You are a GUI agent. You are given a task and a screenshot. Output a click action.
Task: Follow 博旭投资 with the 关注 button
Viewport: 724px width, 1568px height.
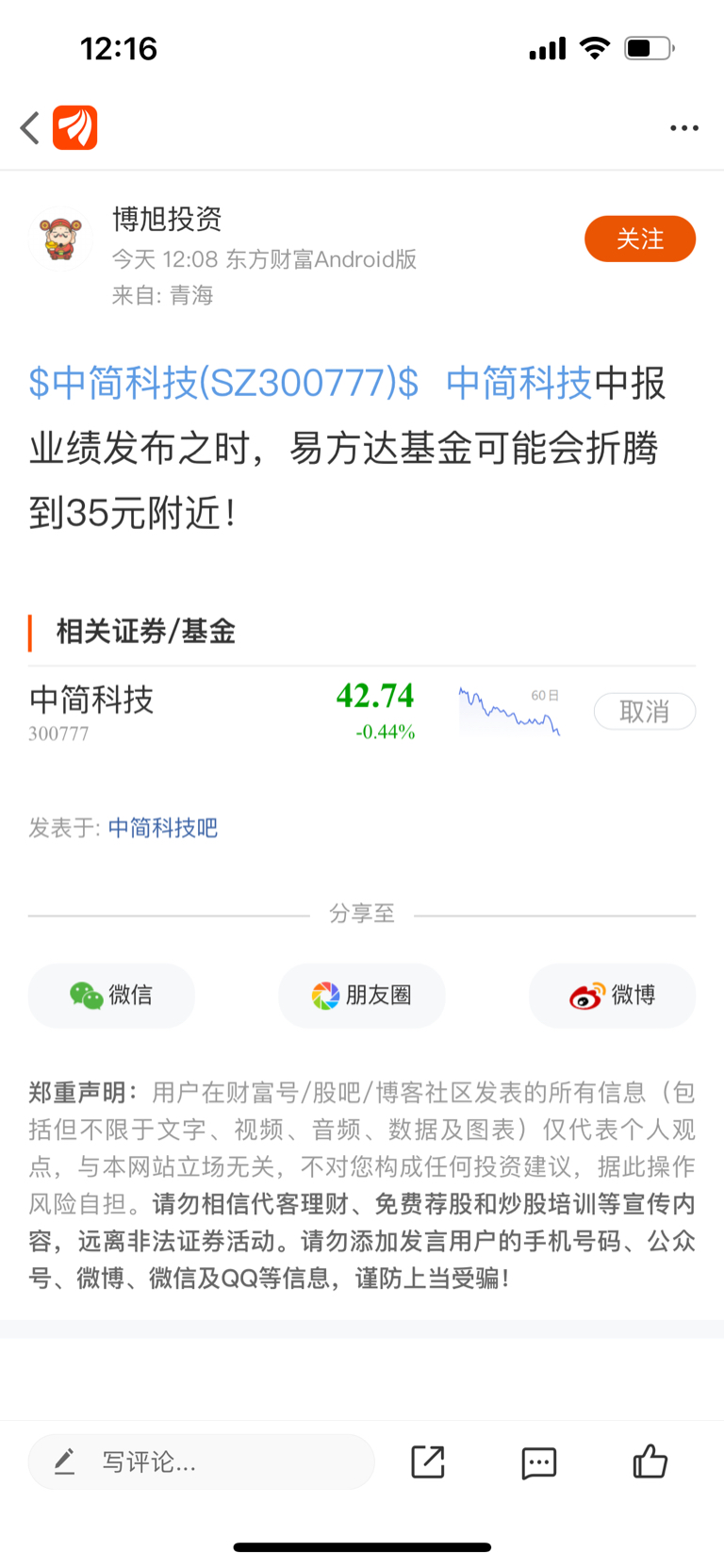pyautogui.click(x=639, y=239)
